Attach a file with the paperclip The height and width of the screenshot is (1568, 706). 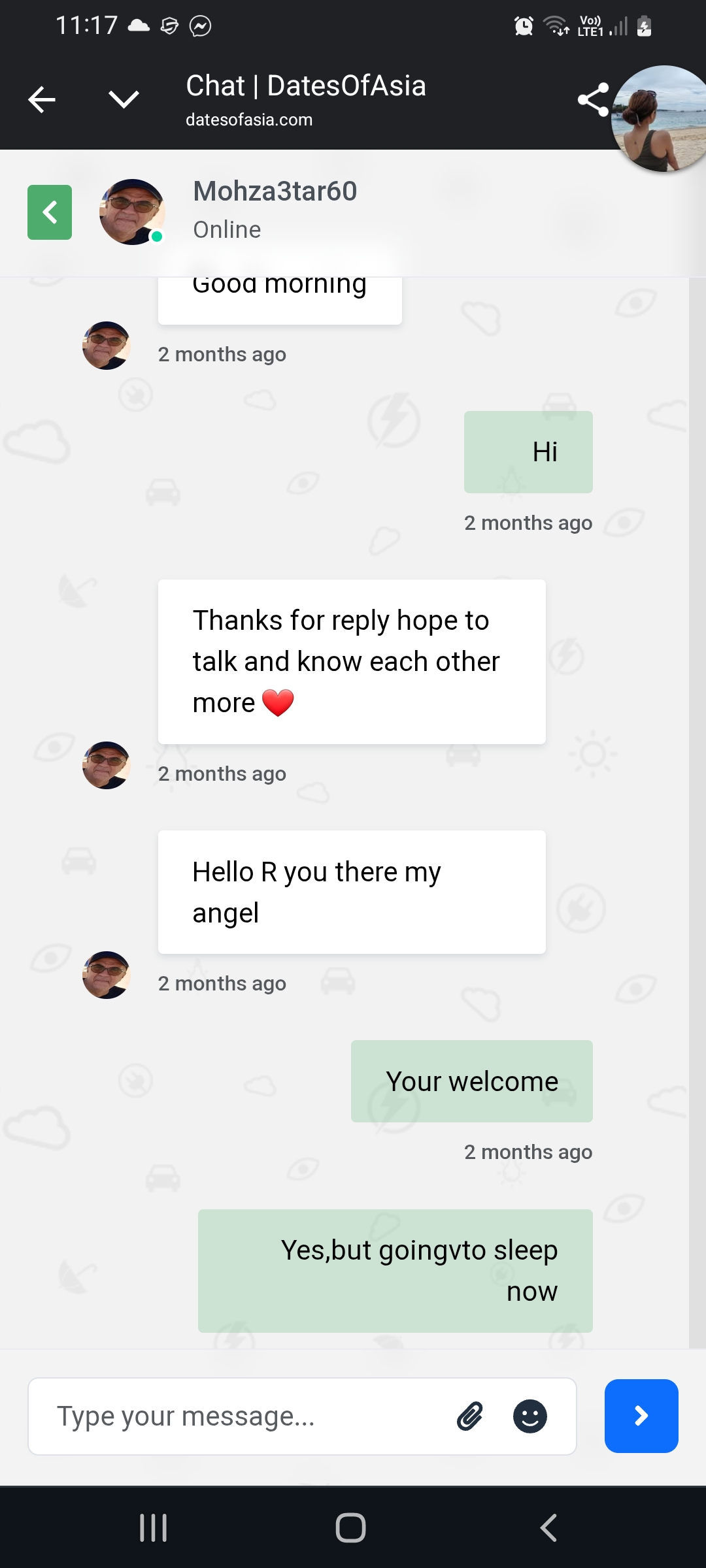pos(469,1416)
